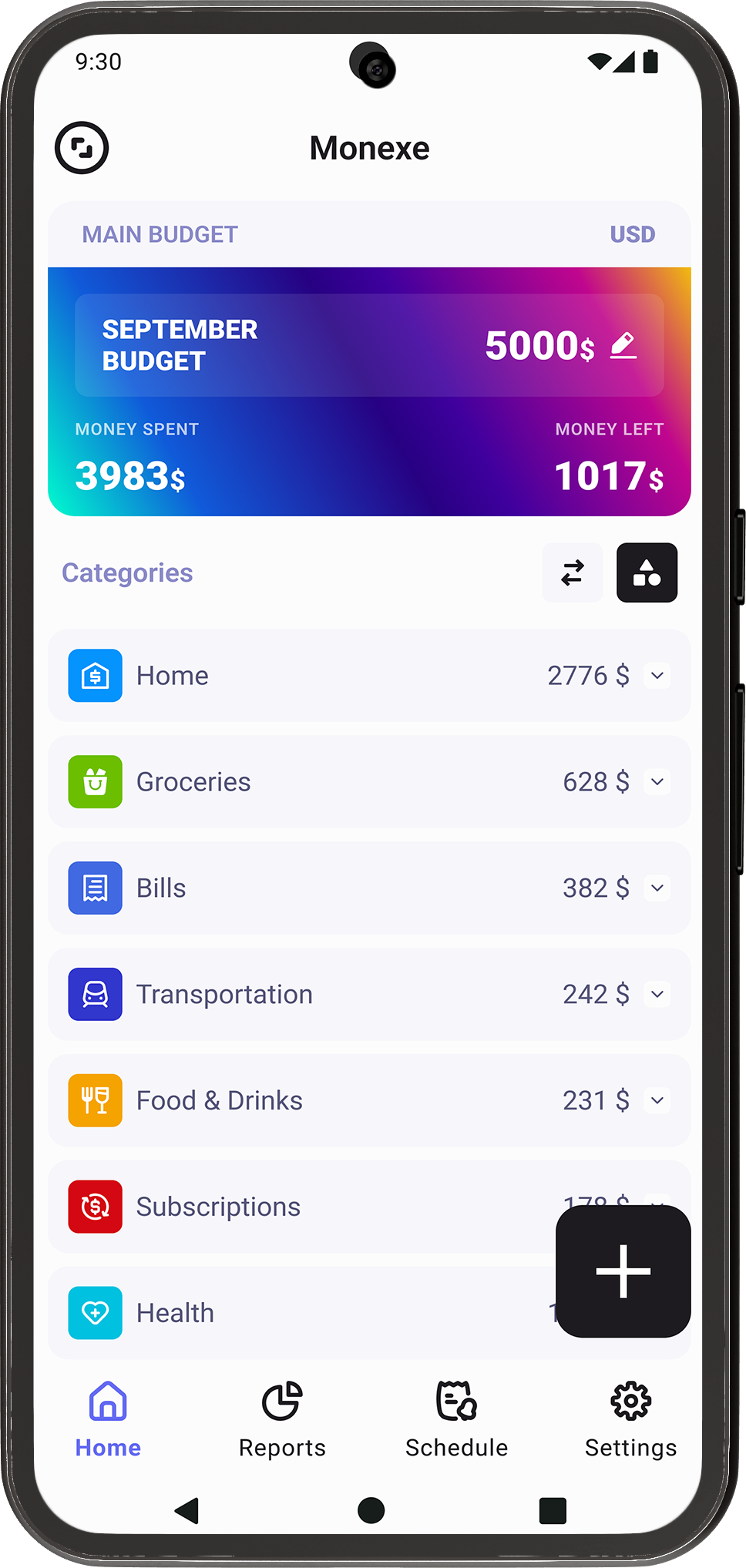The image size is (746, 1568).
Task: Switch to the Reports tab
Action: point(282,1419)
